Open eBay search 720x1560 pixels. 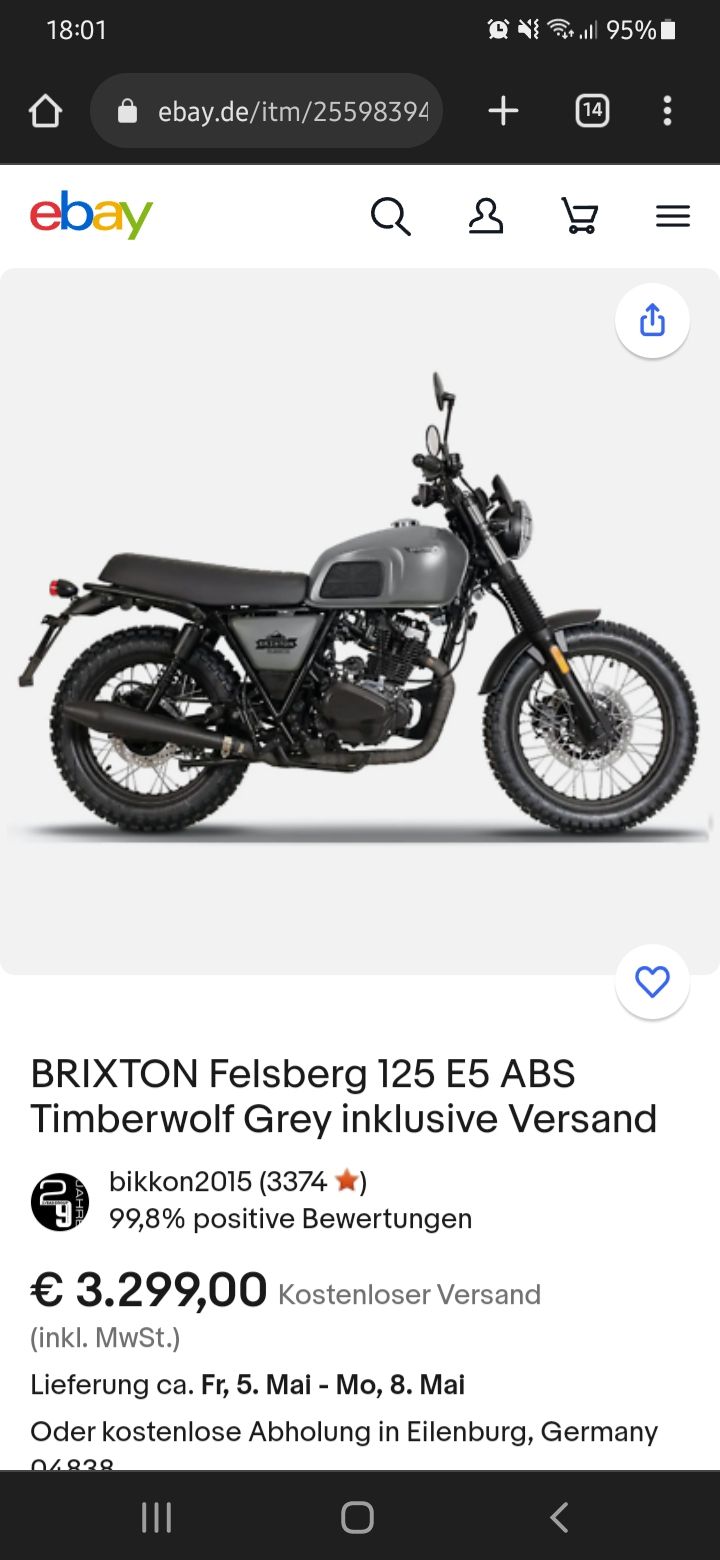click(x=390, y=215)
